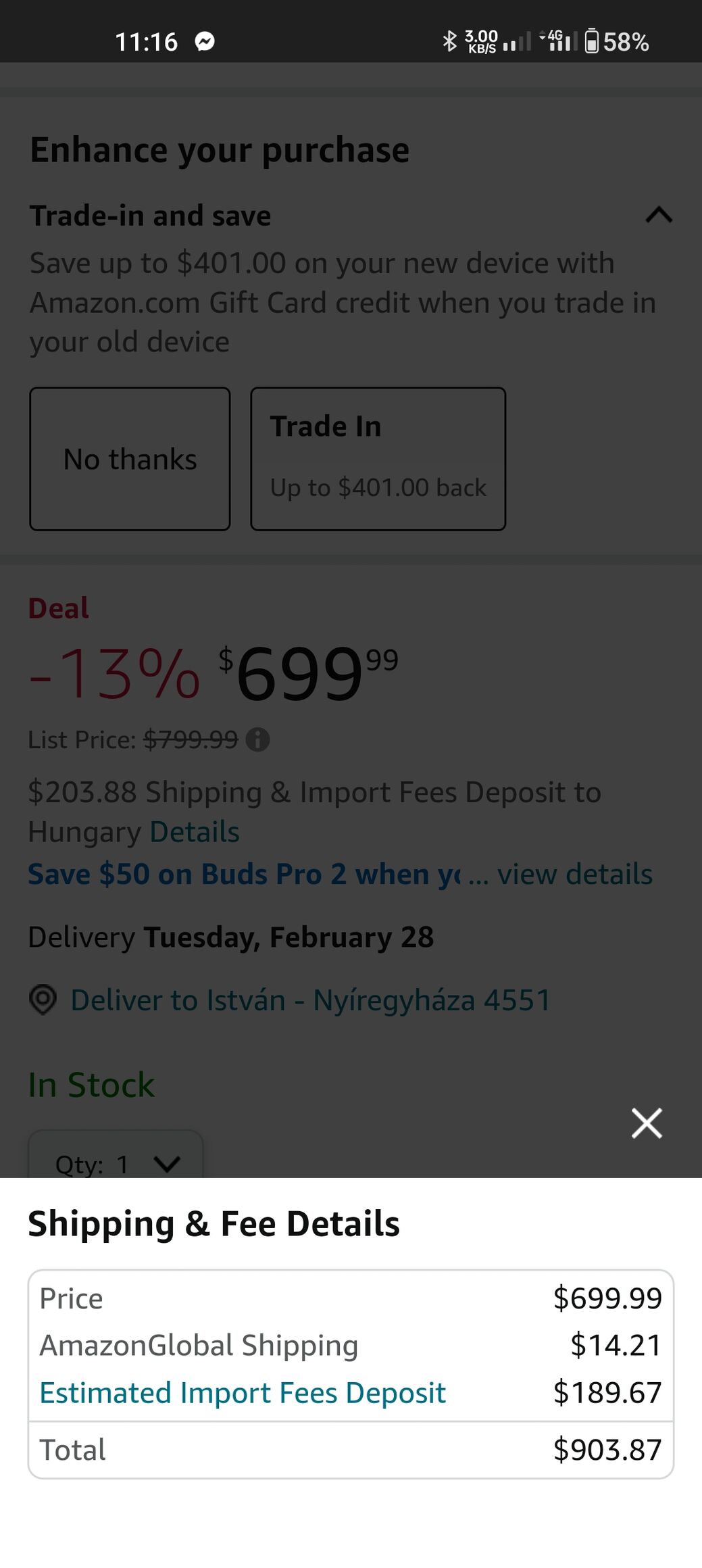702x1568 pixels.
Task: View details of Buds Pro 2 offer
Action: pos(575,874)
